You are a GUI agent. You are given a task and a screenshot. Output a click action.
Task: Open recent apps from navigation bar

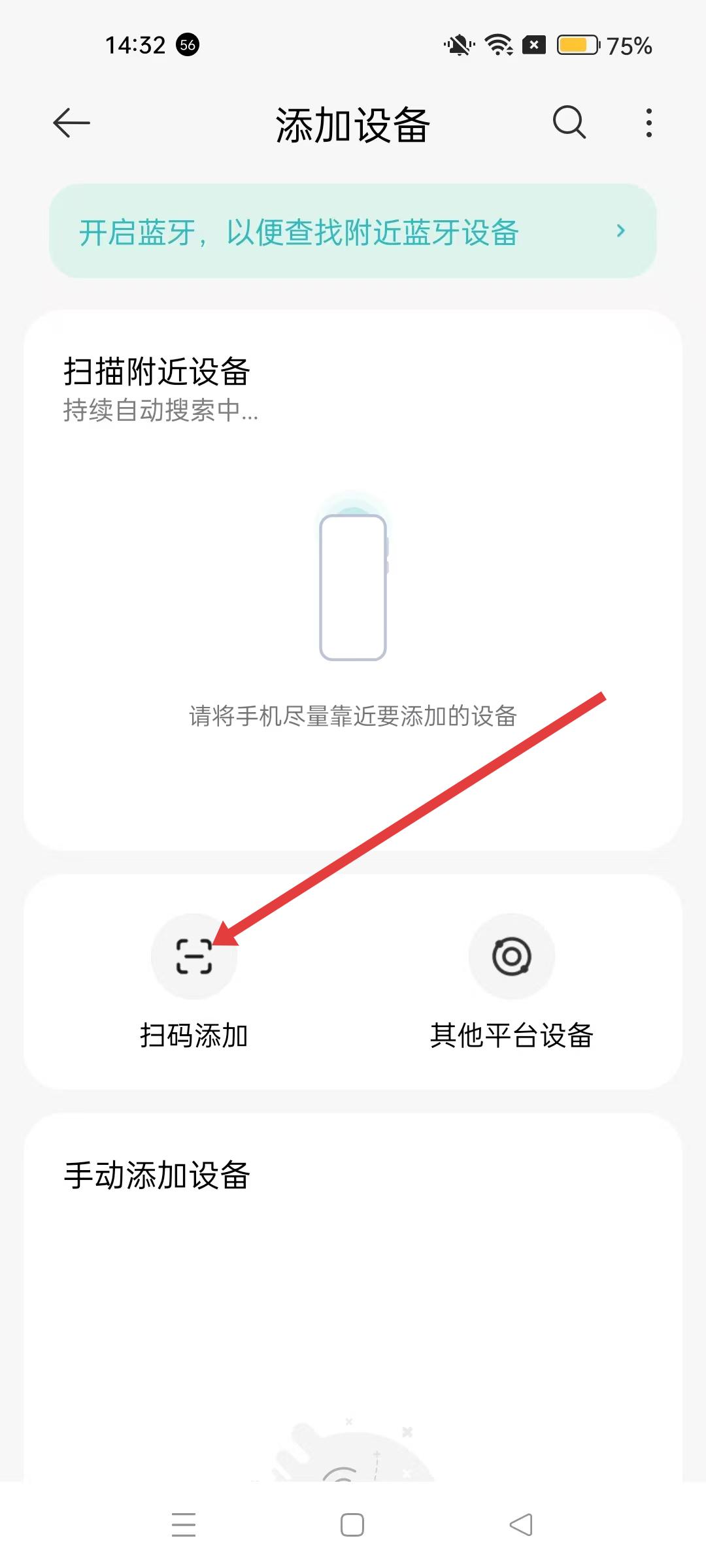184,1525
